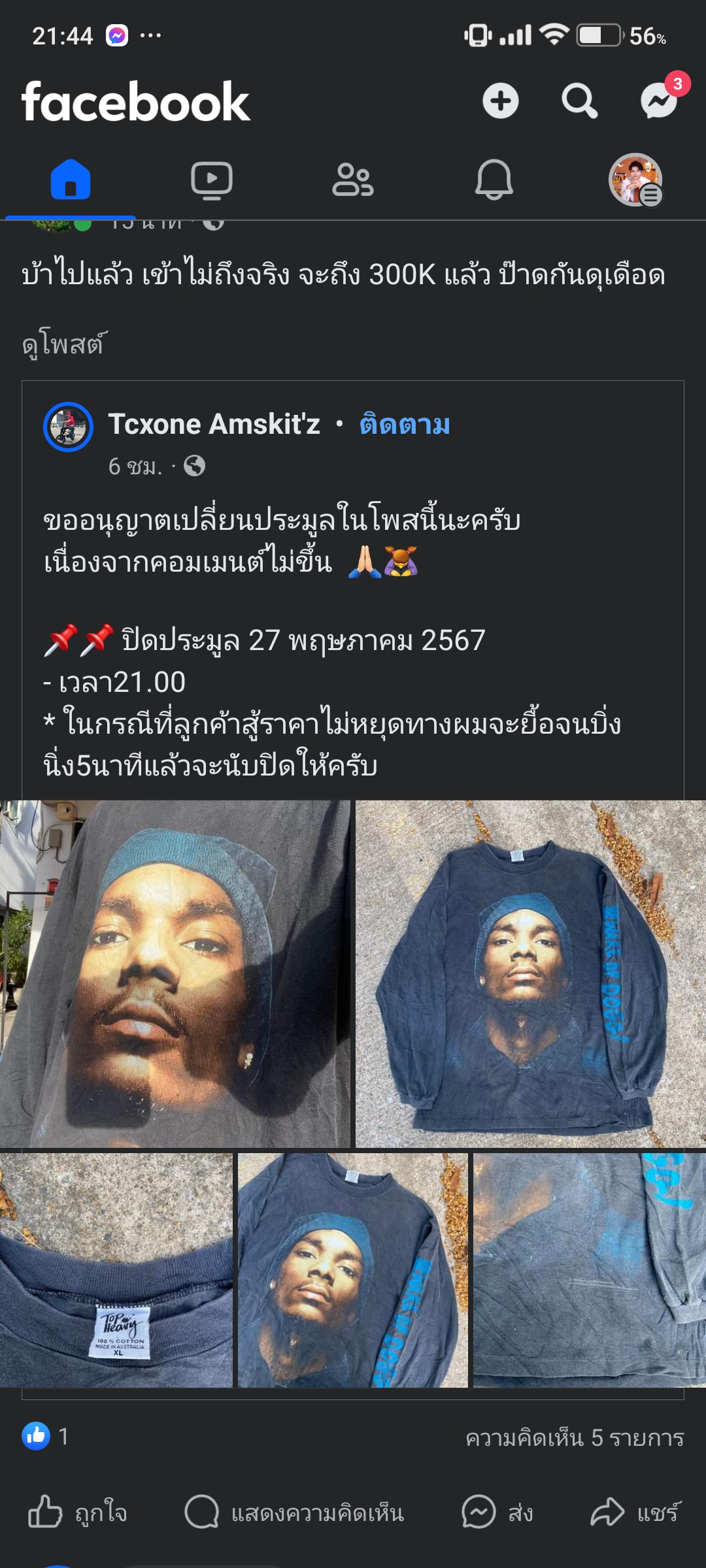Screen dimensions: 706x1568
Task: Open the notifications bell tab
Action: click(x=494, y=180)
